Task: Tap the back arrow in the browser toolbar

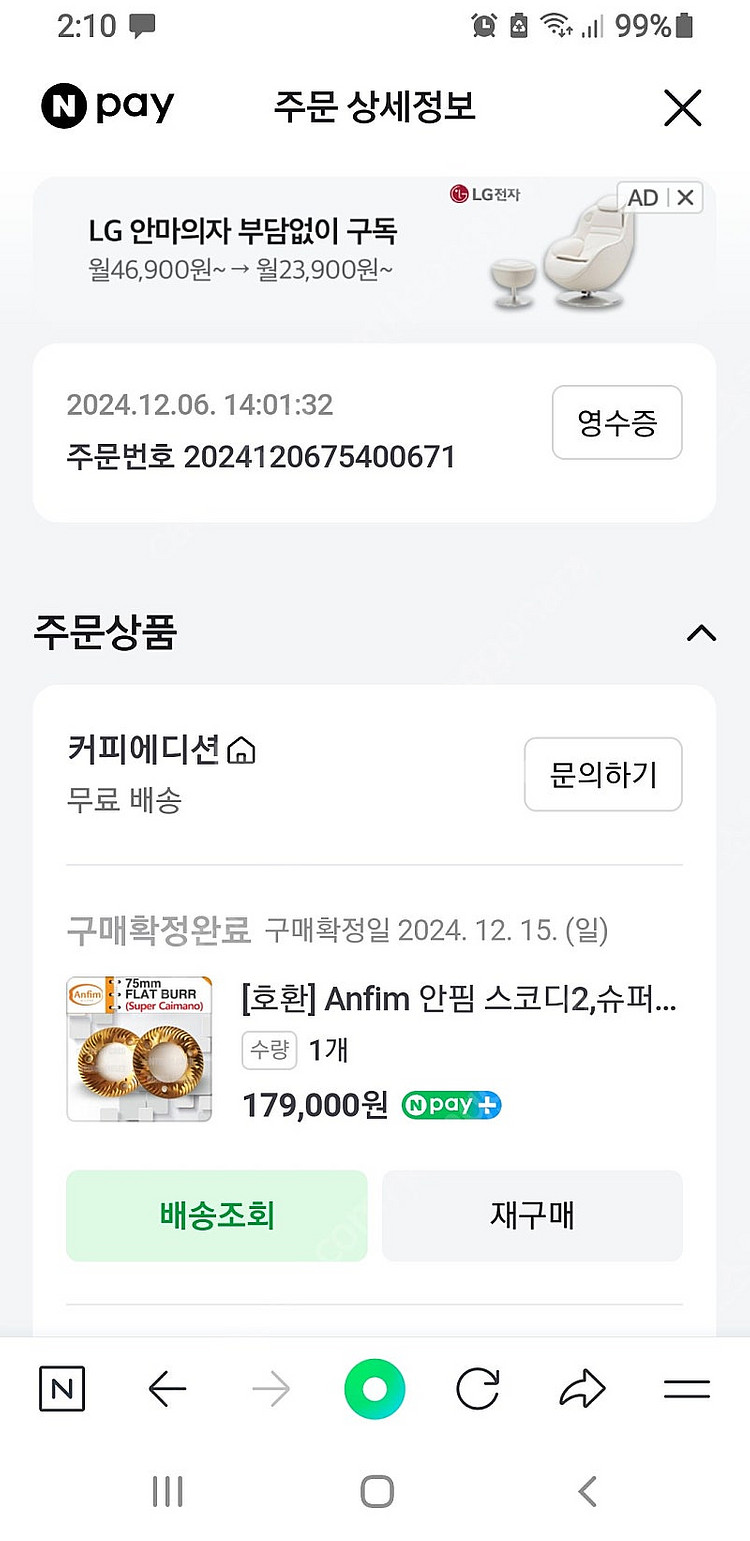Action: click(x=167, y=1388)
